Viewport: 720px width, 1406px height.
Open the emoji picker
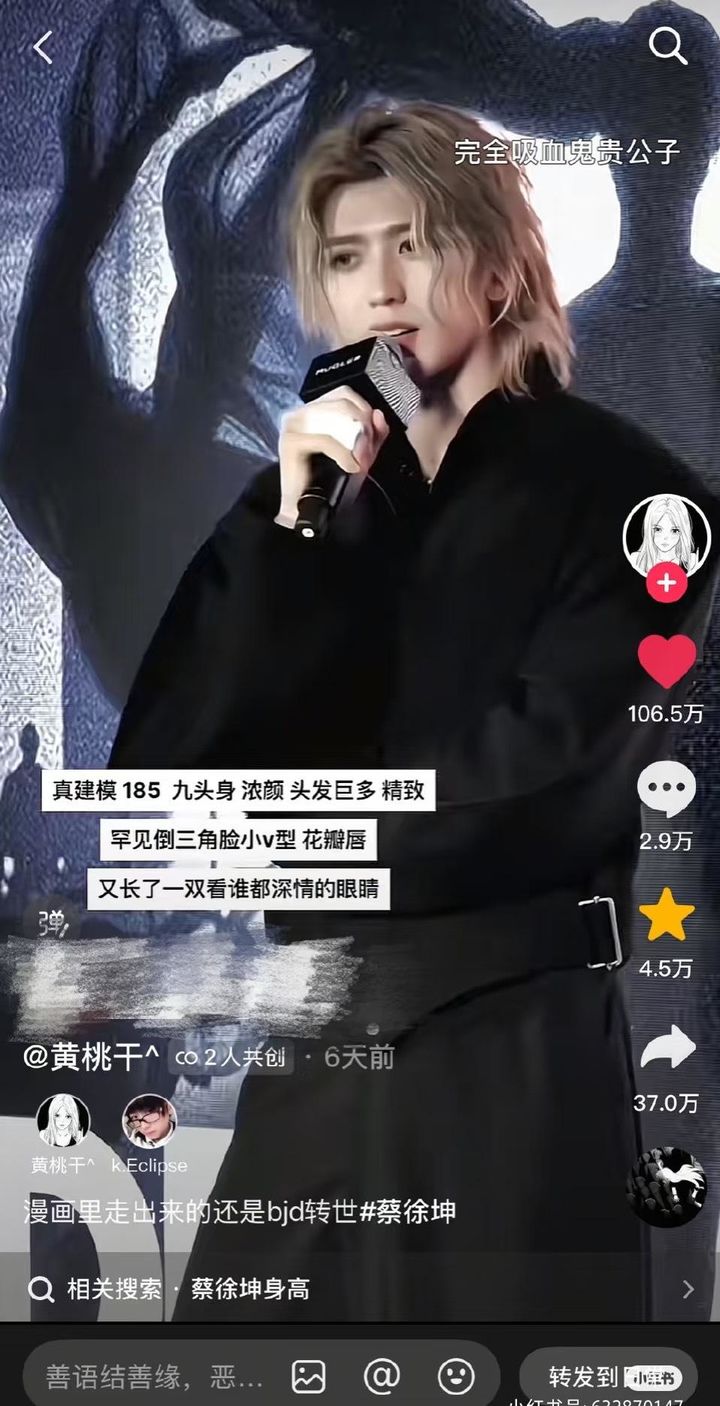click(x=456, y=1376)
